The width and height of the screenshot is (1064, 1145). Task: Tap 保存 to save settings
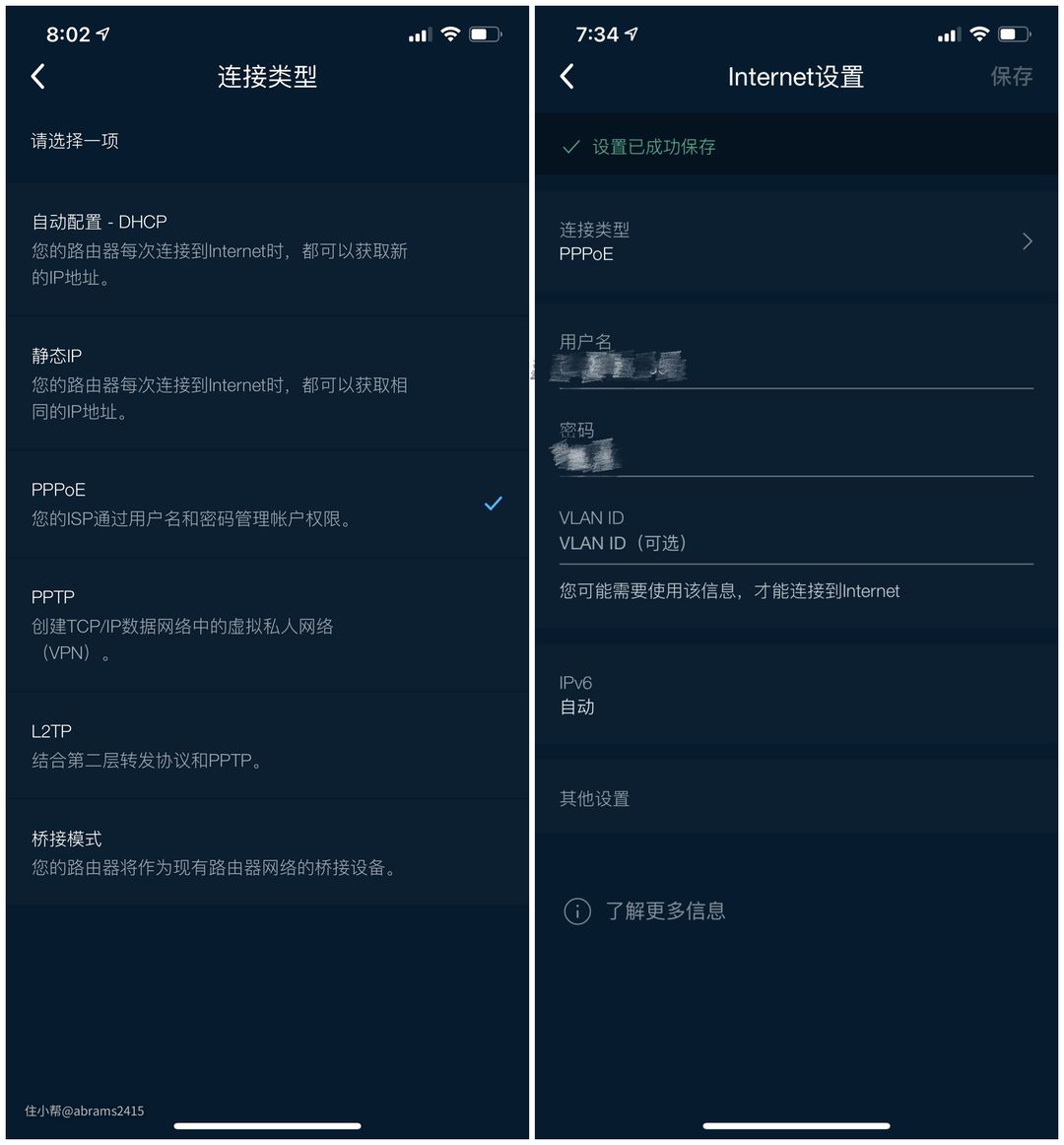1011,77
